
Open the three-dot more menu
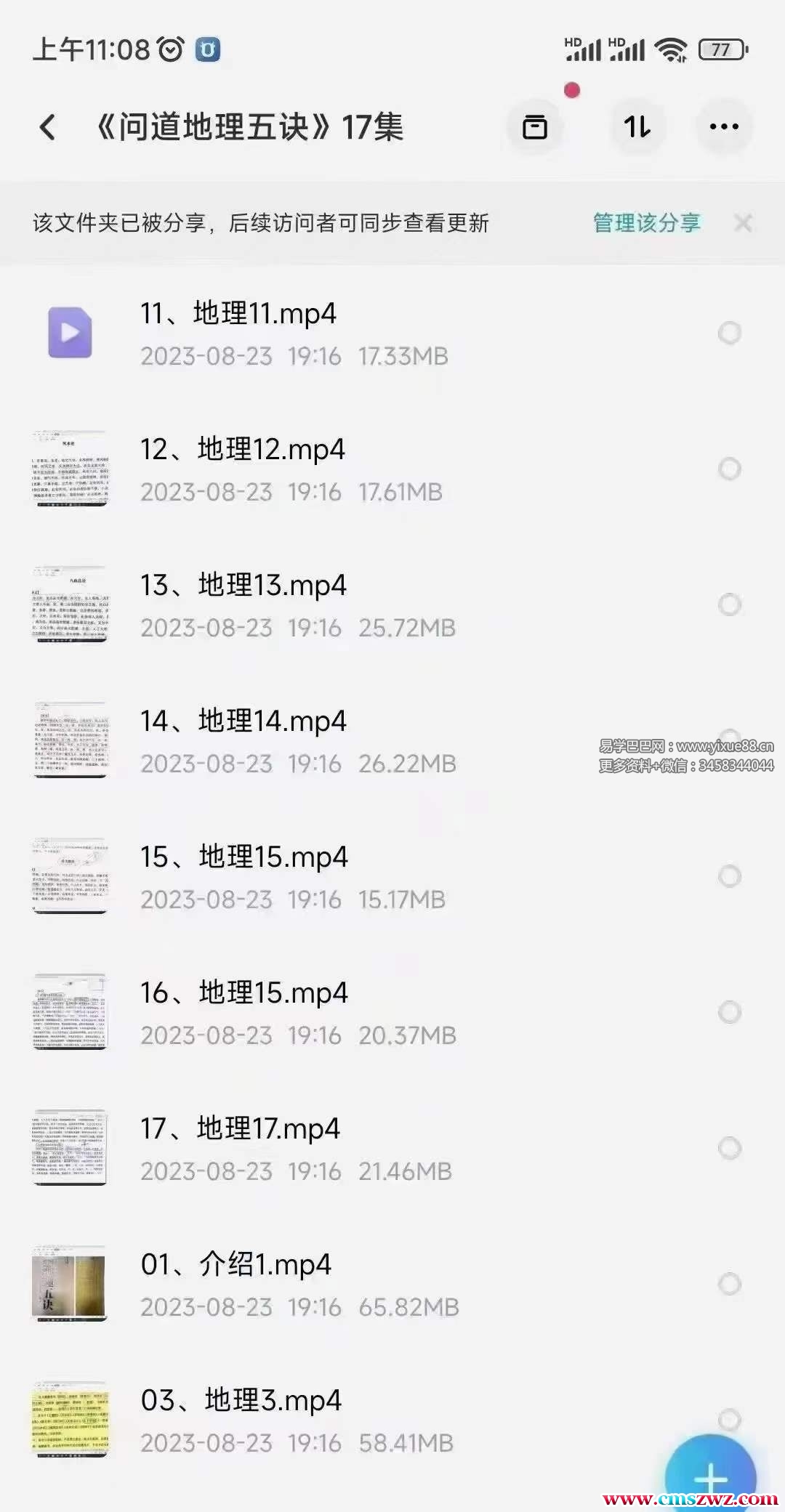click(724, 127)
